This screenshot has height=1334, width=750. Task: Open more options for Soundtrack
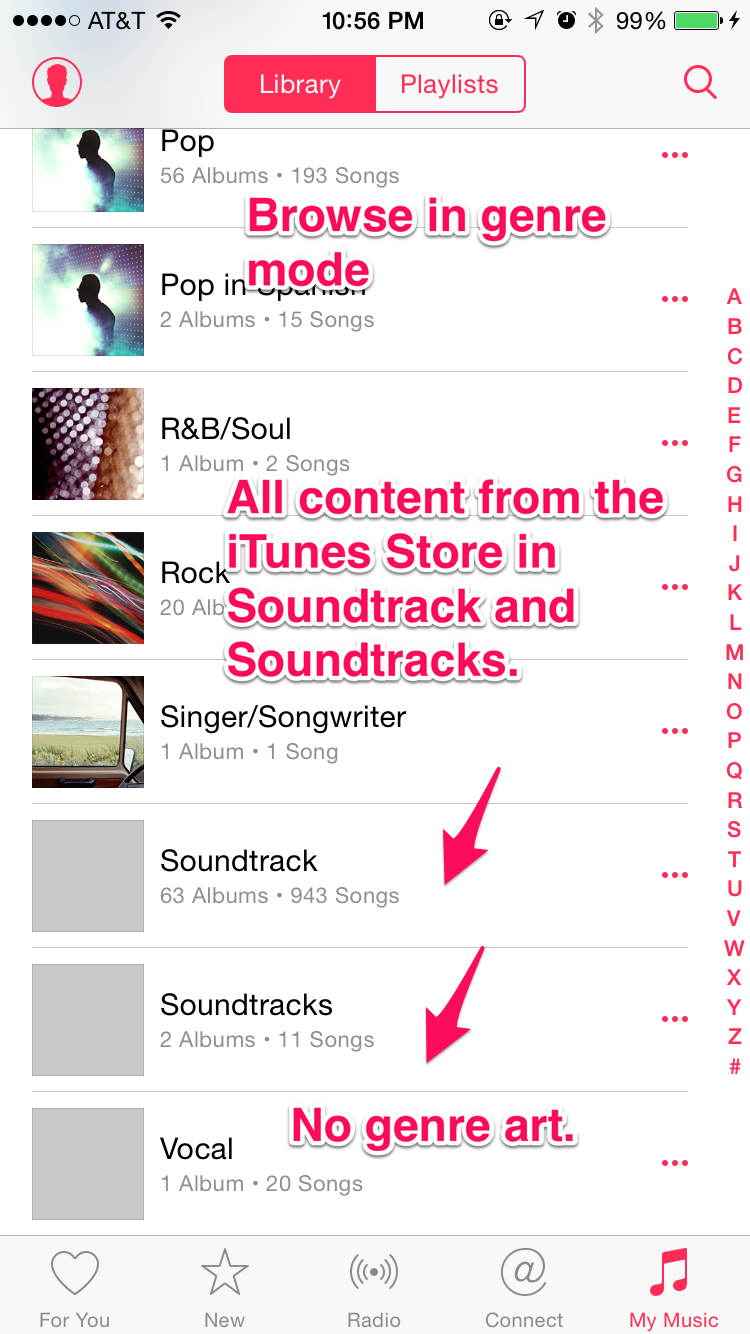tap(675, 875)
